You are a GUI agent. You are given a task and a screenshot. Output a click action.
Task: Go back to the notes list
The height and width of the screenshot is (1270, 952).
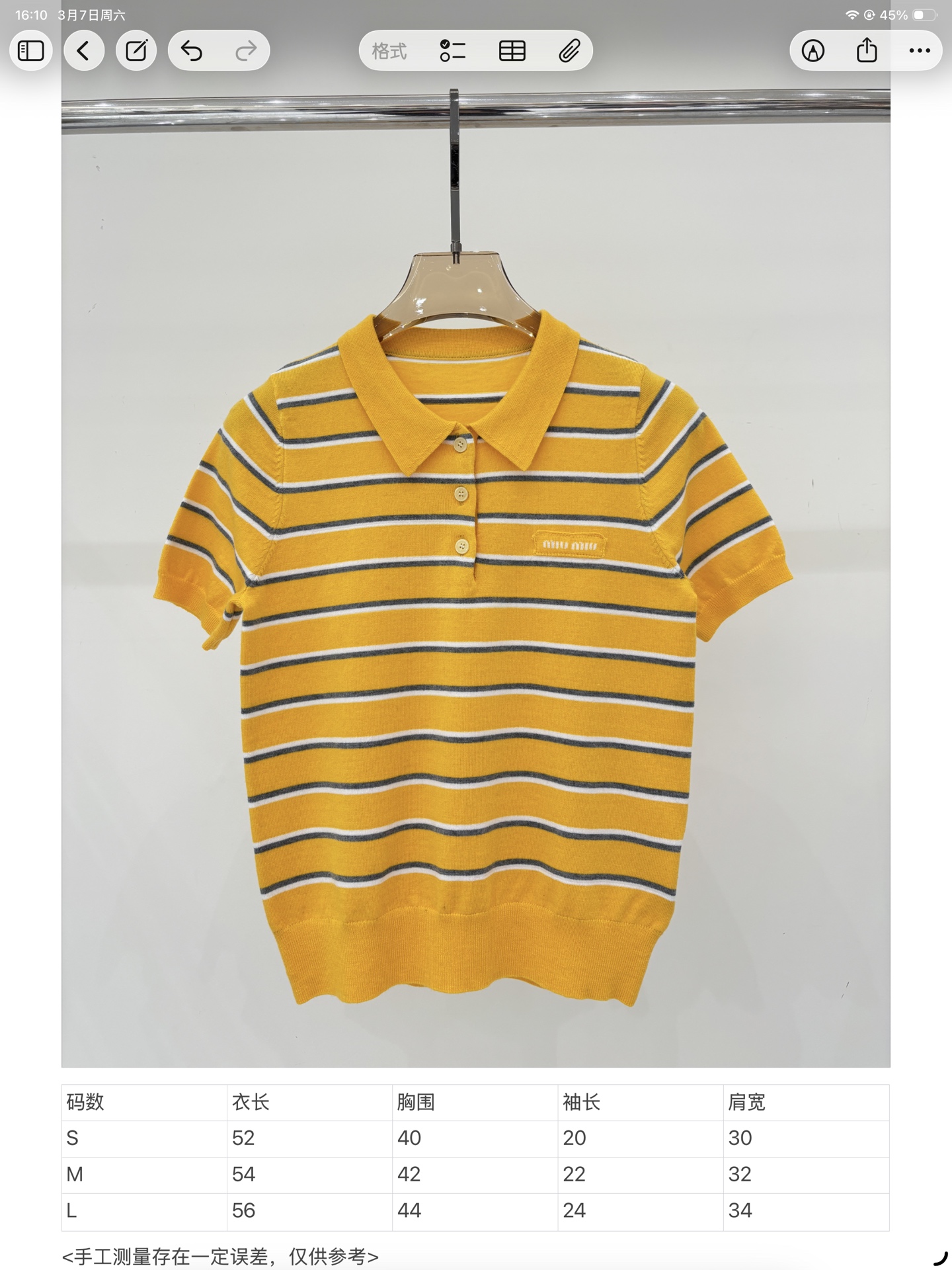point(84,51)
